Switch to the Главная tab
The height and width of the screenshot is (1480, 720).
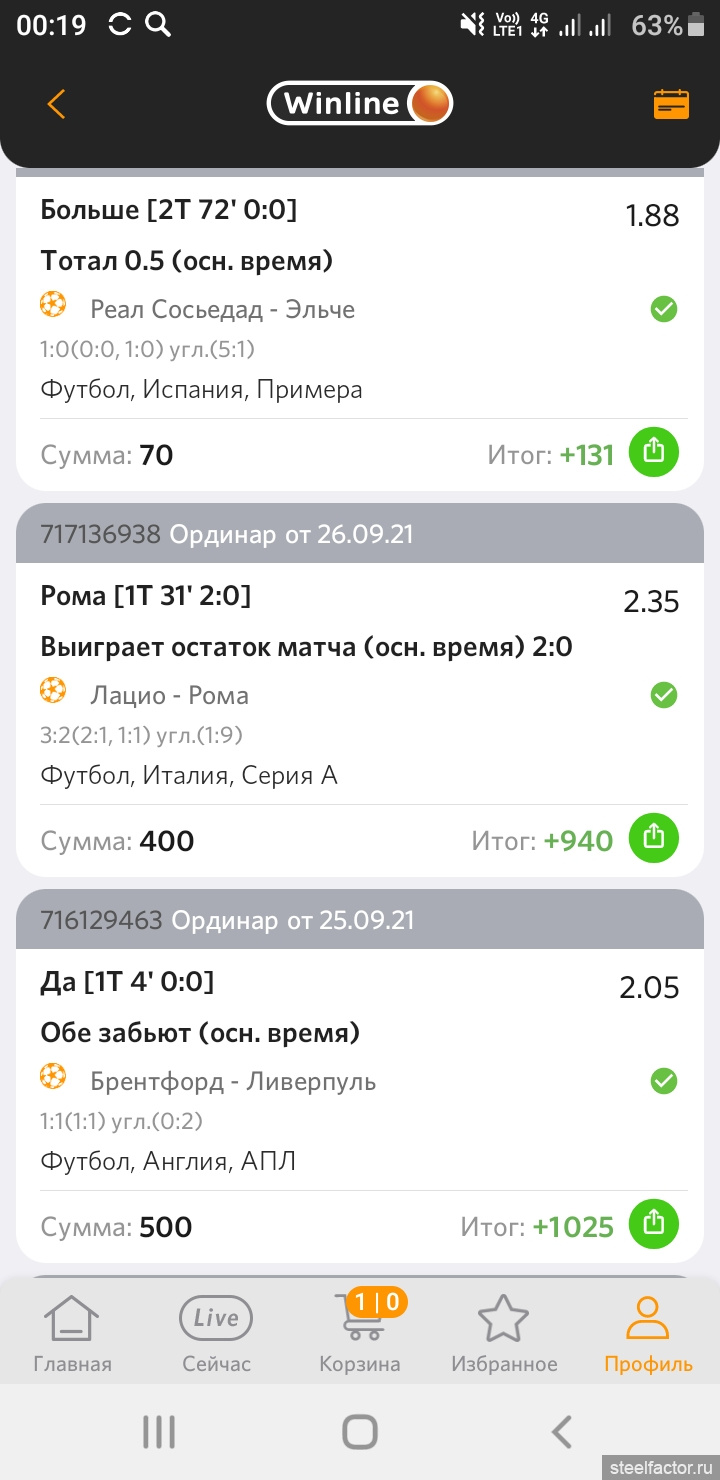pyautogui.click(x=72, y=1334)
